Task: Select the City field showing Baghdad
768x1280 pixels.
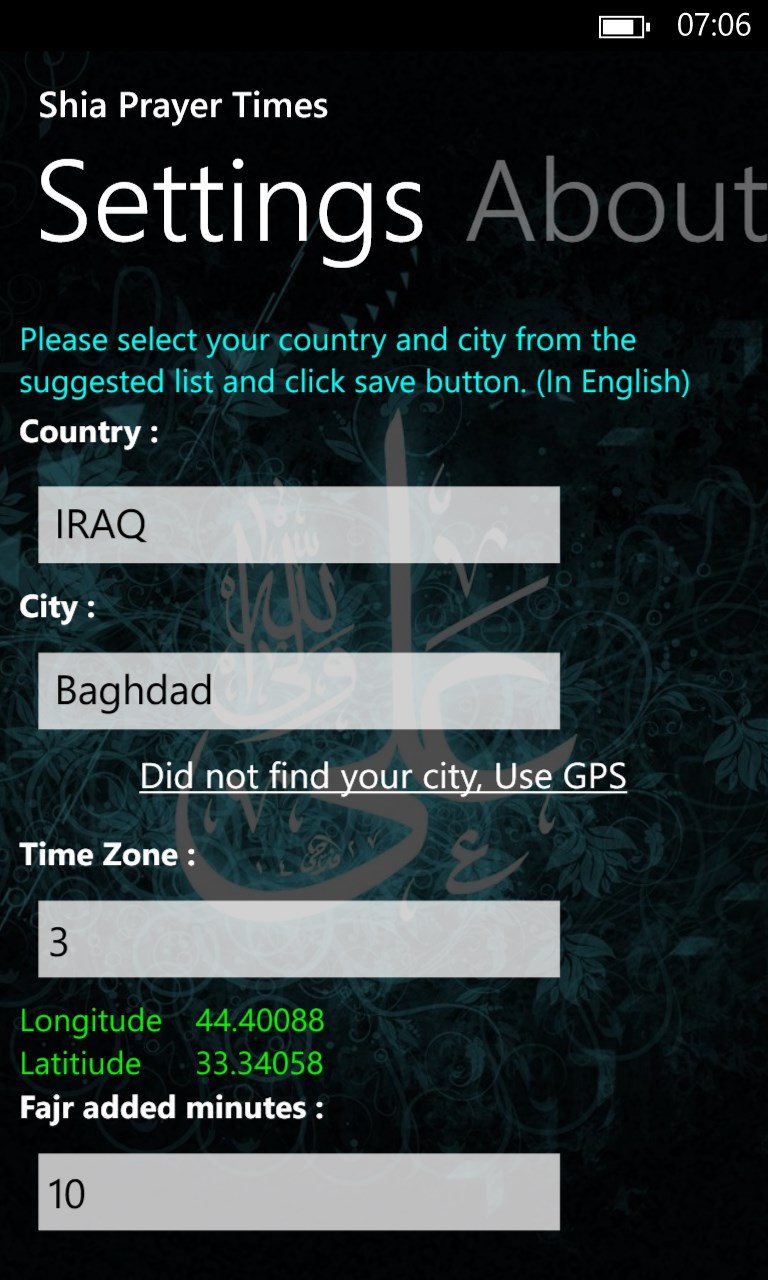Action: point(298,691)
